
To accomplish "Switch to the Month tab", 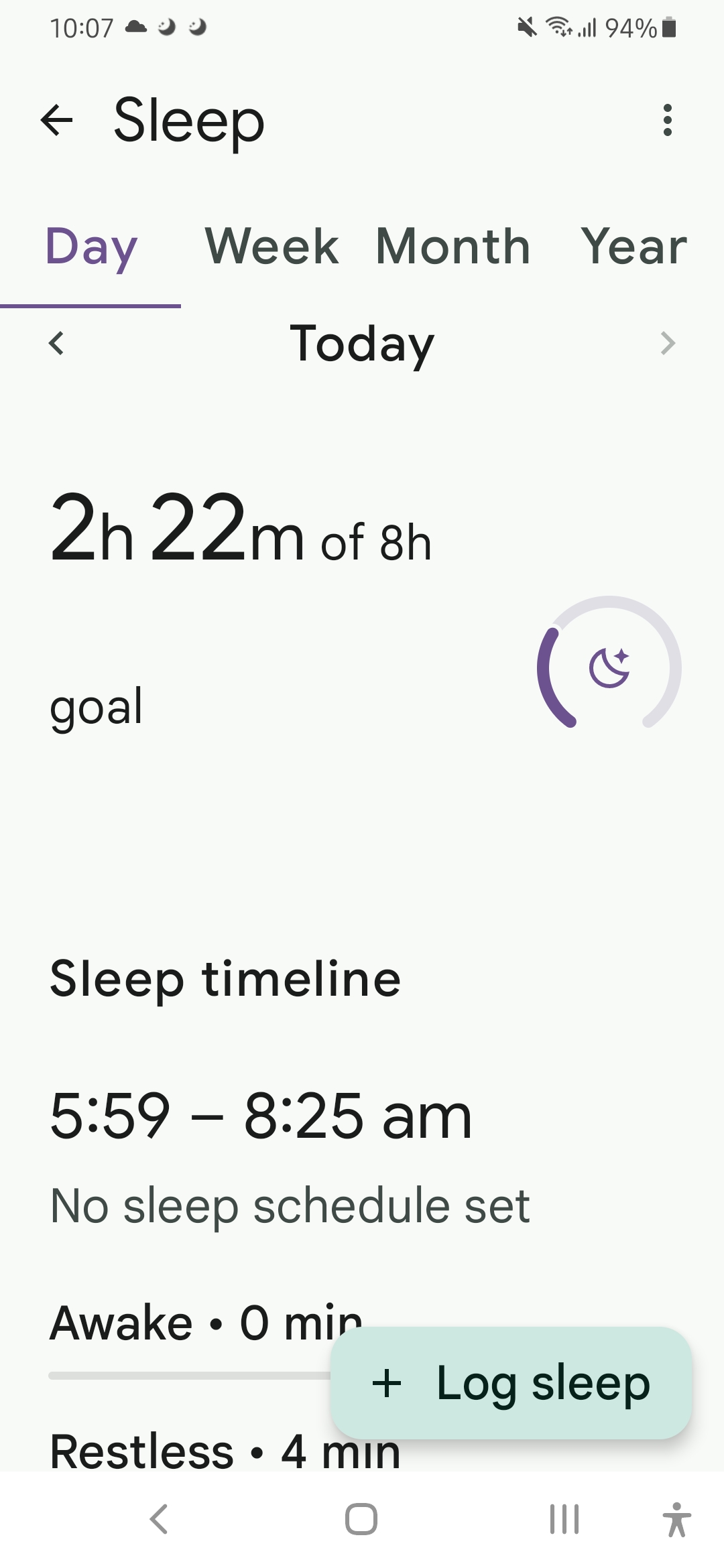I will (x=453, y=247).
